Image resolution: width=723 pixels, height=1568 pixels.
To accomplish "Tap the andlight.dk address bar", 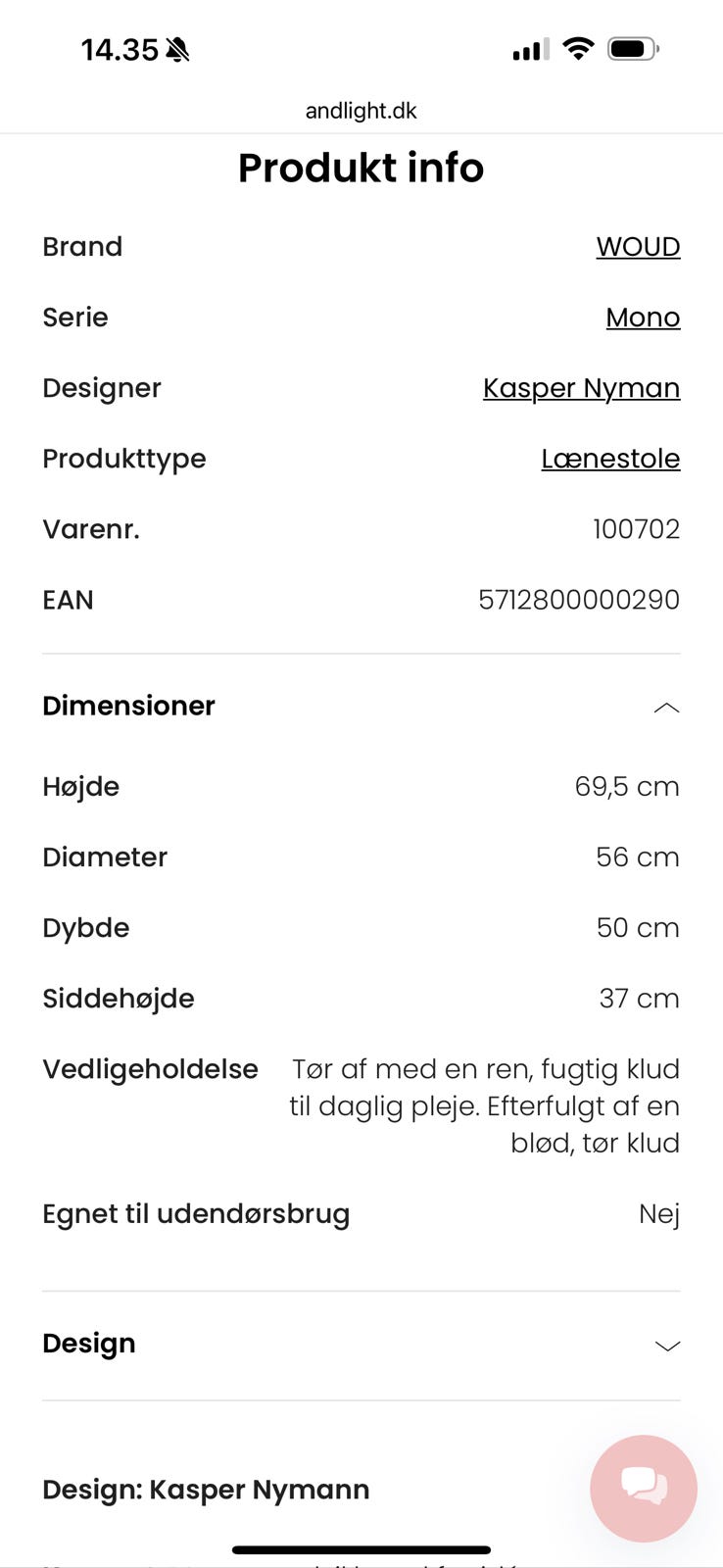I will pyautogui.click(x=361, y=111).
